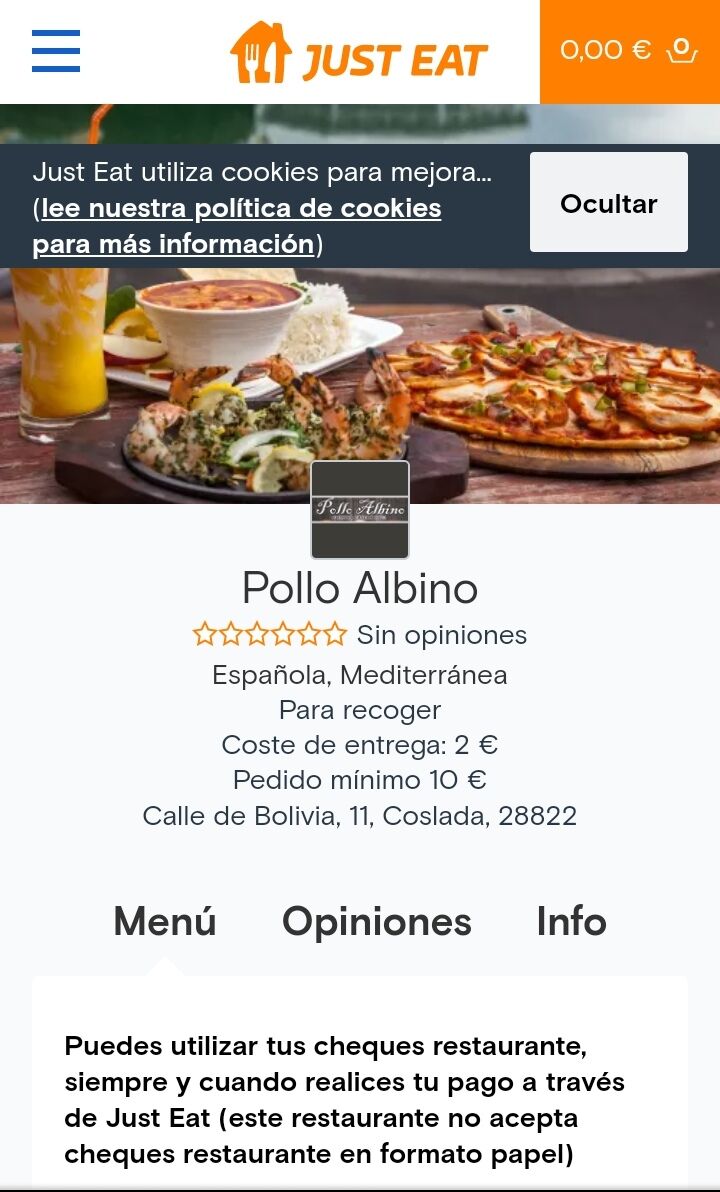Viewport: 720px width, 1192px height.
Task: Select the Menú tab
Action: [165, 921]
